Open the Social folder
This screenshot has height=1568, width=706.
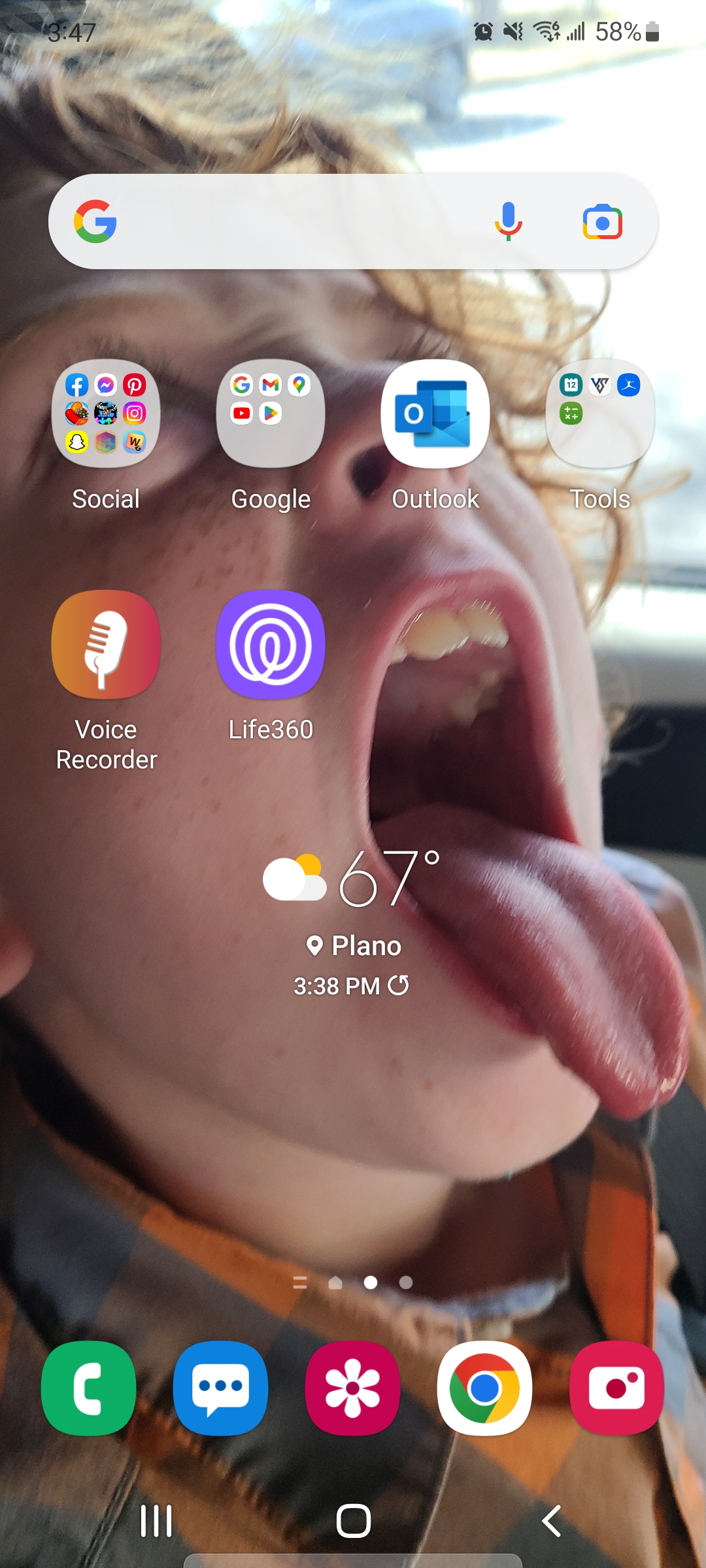[106, 414]
